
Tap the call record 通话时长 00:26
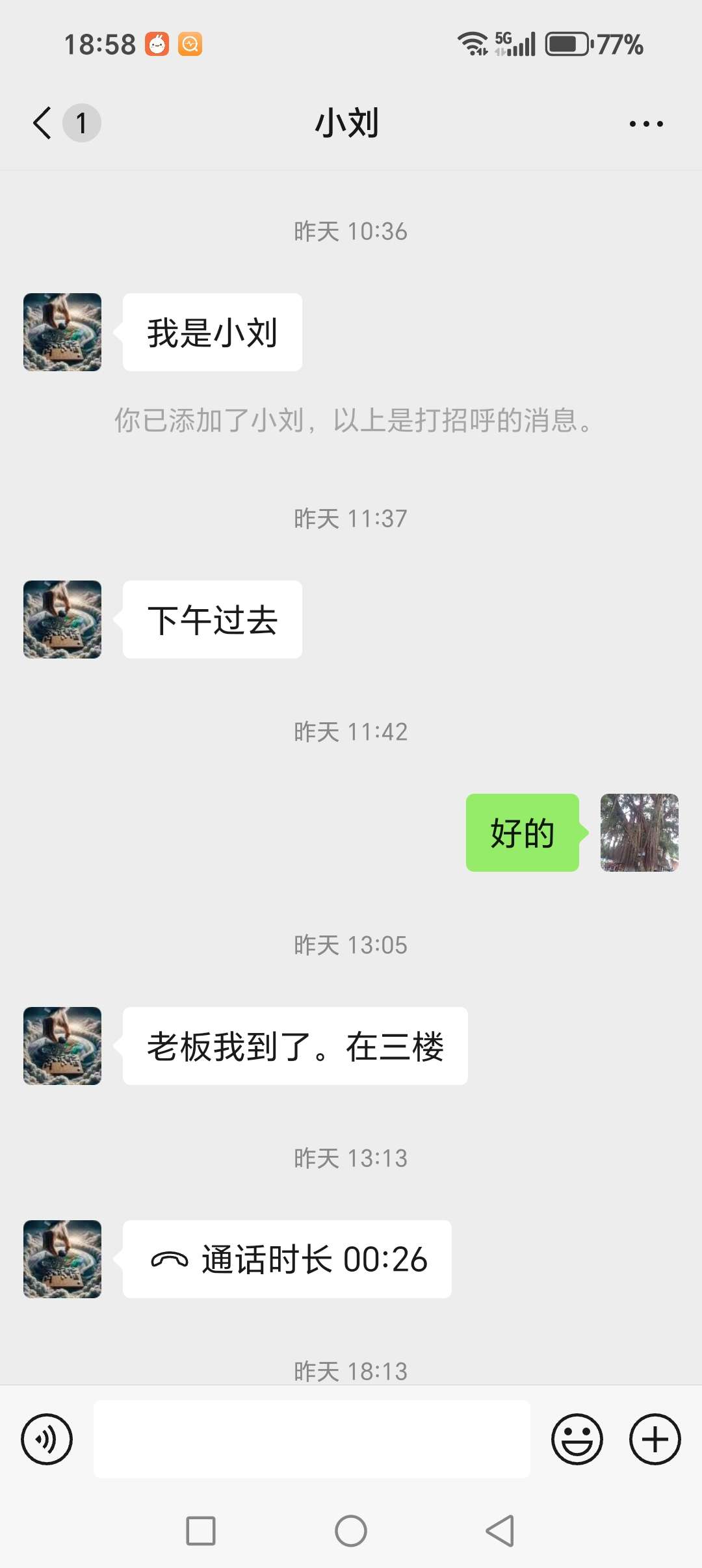(x=287, y=1259)
